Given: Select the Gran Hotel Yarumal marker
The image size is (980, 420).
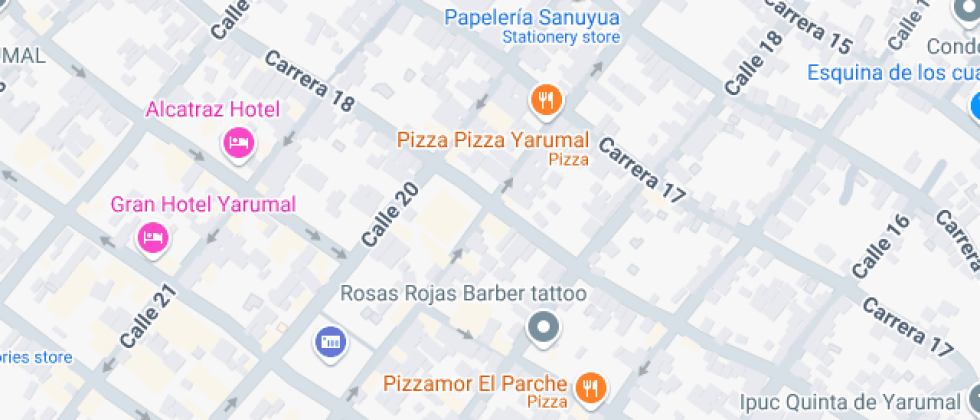Looking at the screenshot, I should point(152,237).
